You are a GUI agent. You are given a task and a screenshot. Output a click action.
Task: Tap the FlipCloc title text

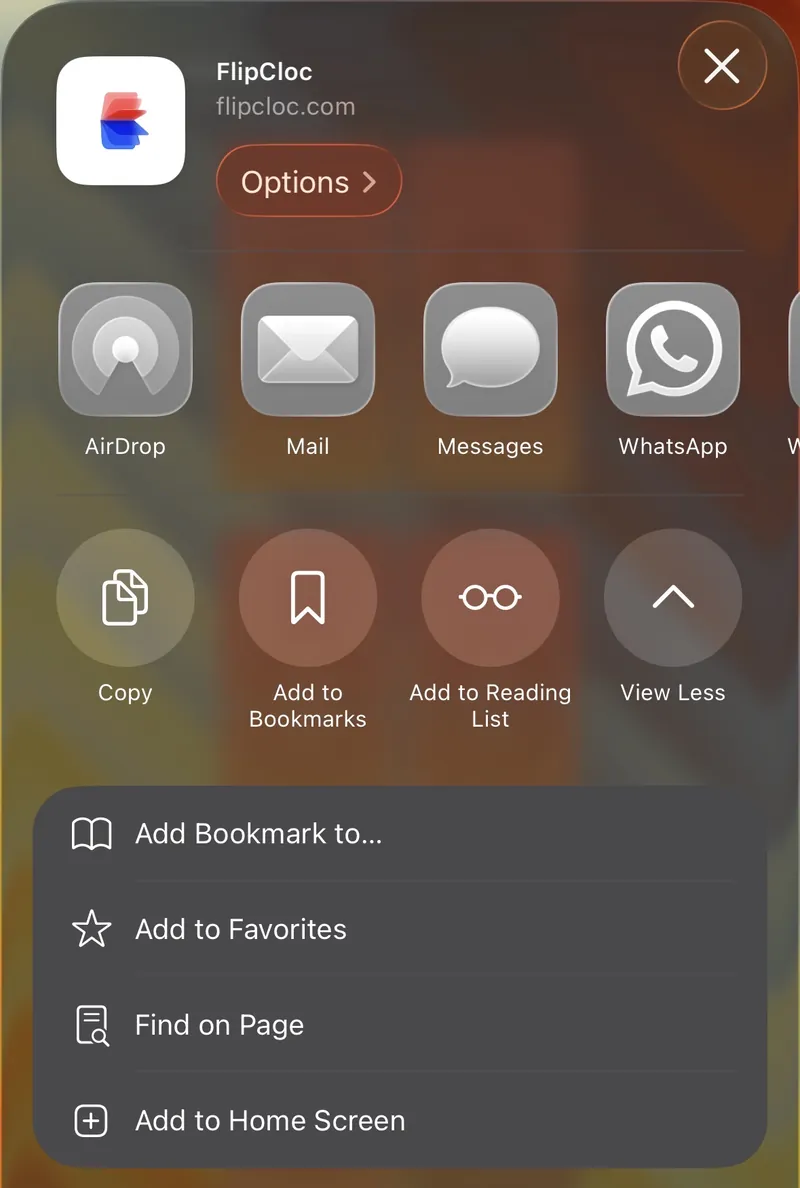pyautogui.click(x=264, y=71)
